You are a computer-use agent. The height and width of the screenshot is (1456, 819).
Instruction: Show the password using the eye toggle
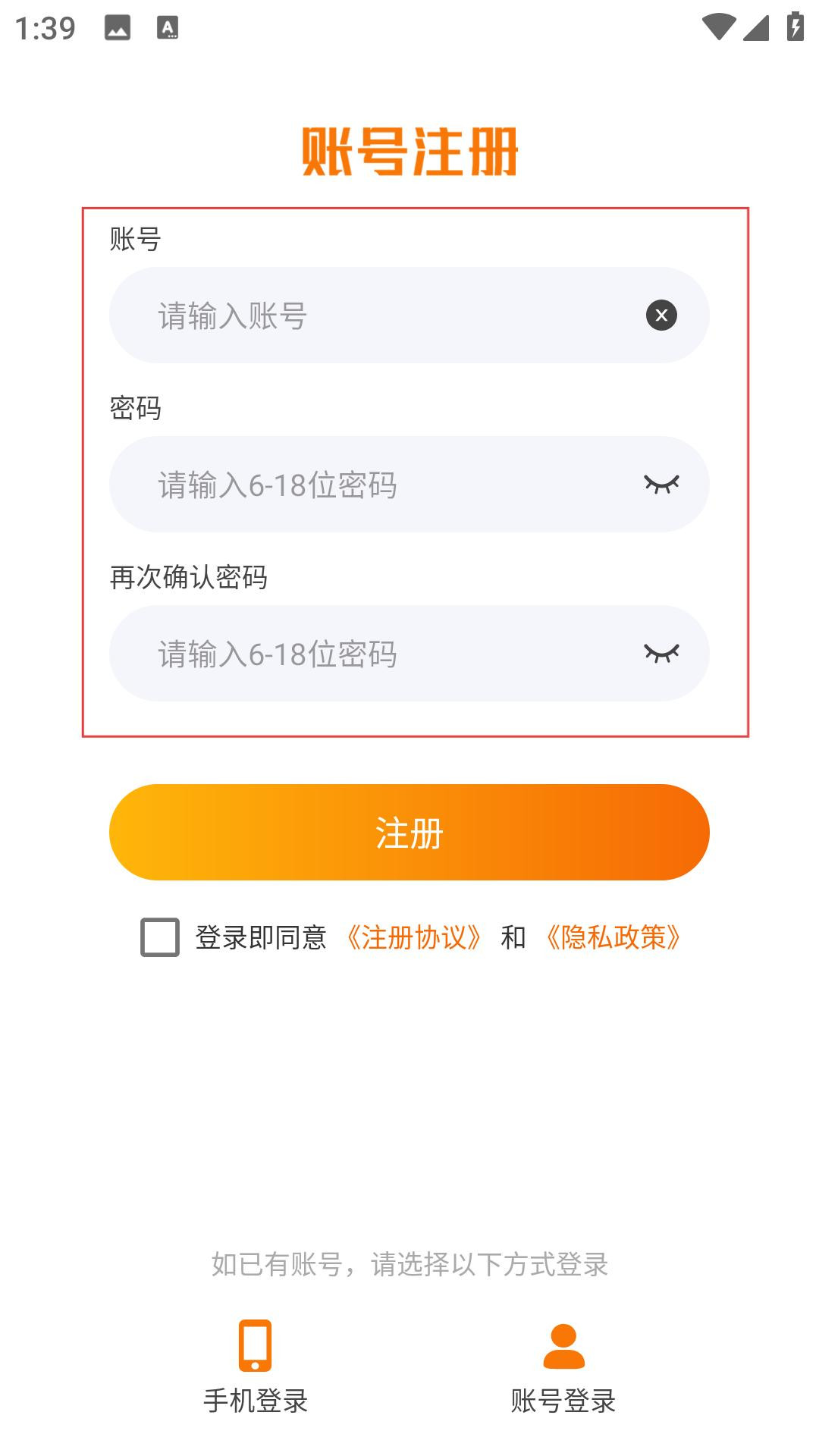pyautogui.click(x=660, y=484)
